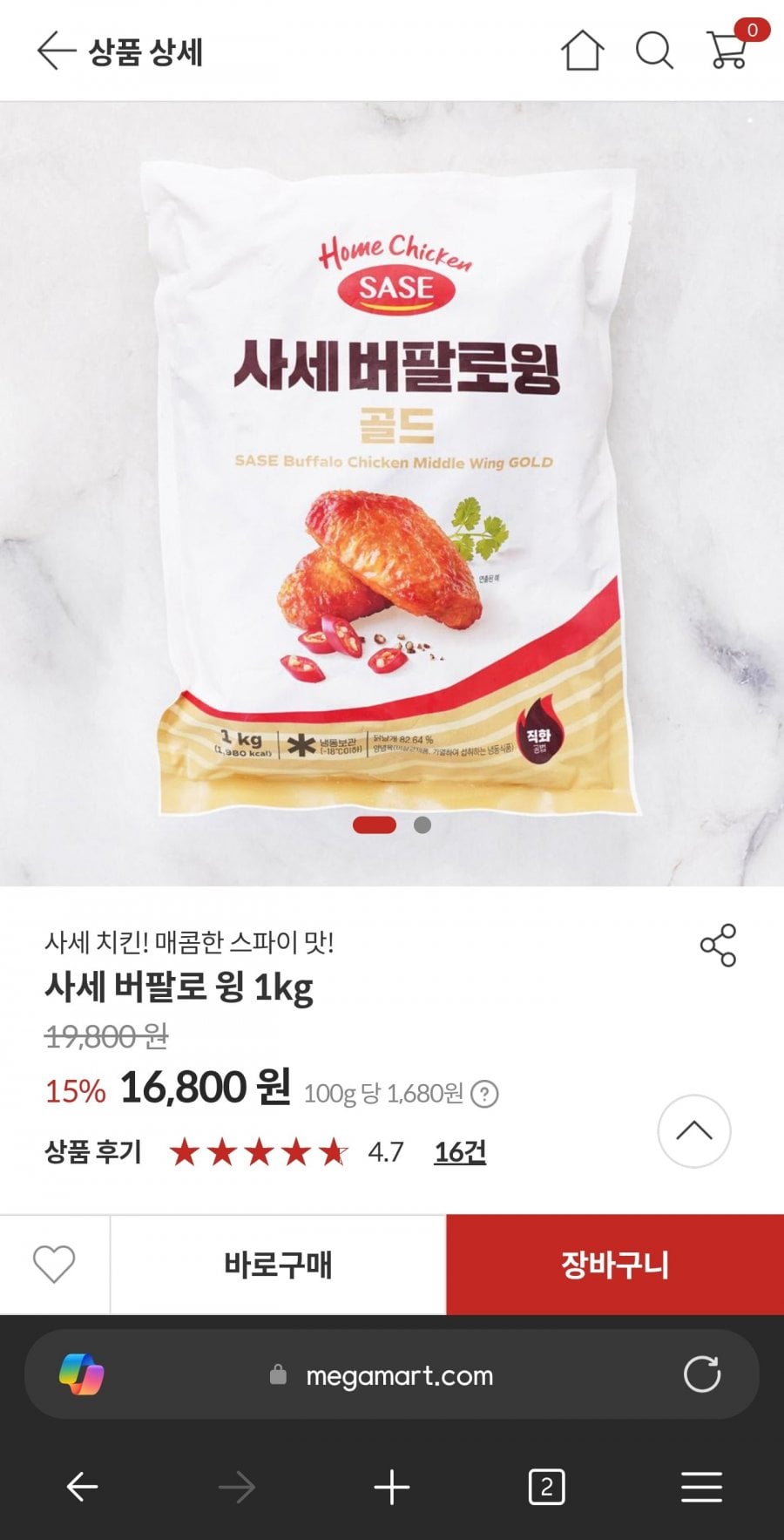Tap megamart.com address field
784x1540 pixels.
coord(399,1375)
